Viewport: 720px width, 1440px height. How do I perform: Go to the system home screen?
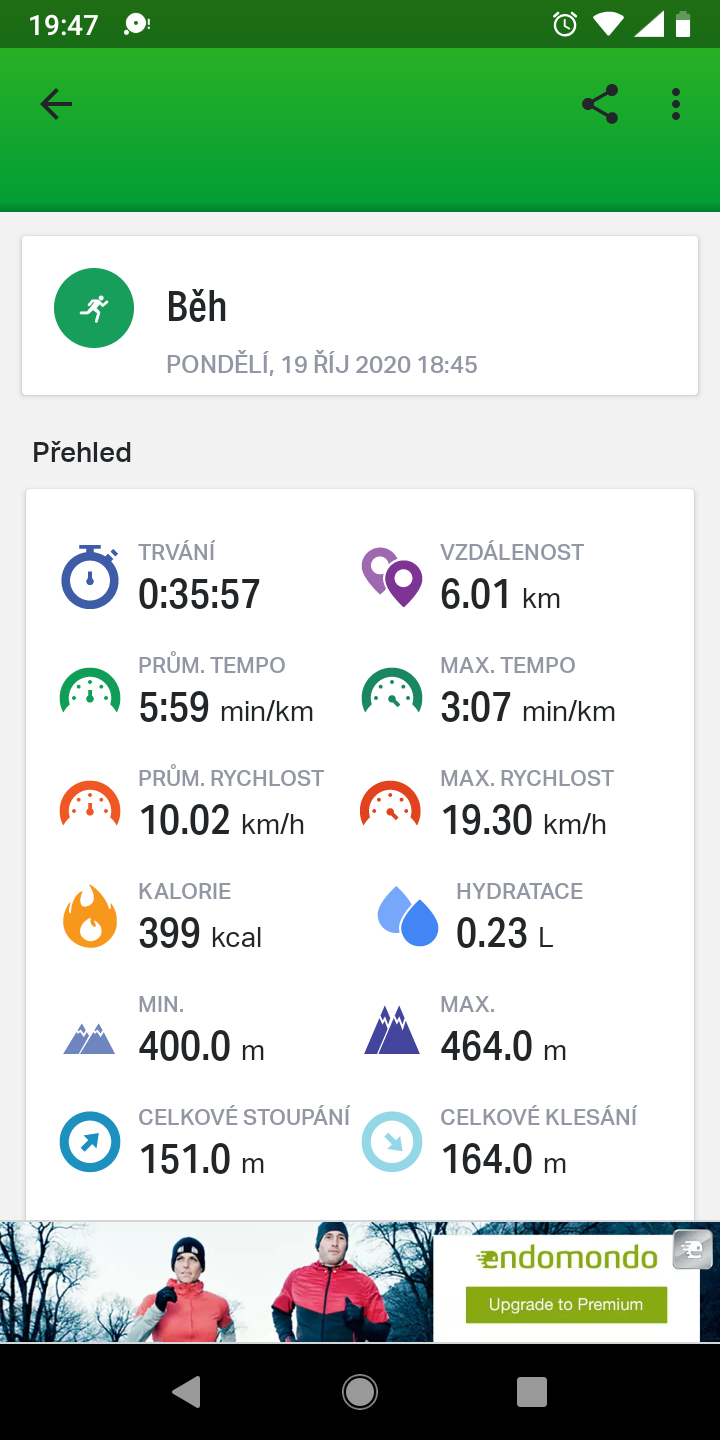pos(360,1392)
